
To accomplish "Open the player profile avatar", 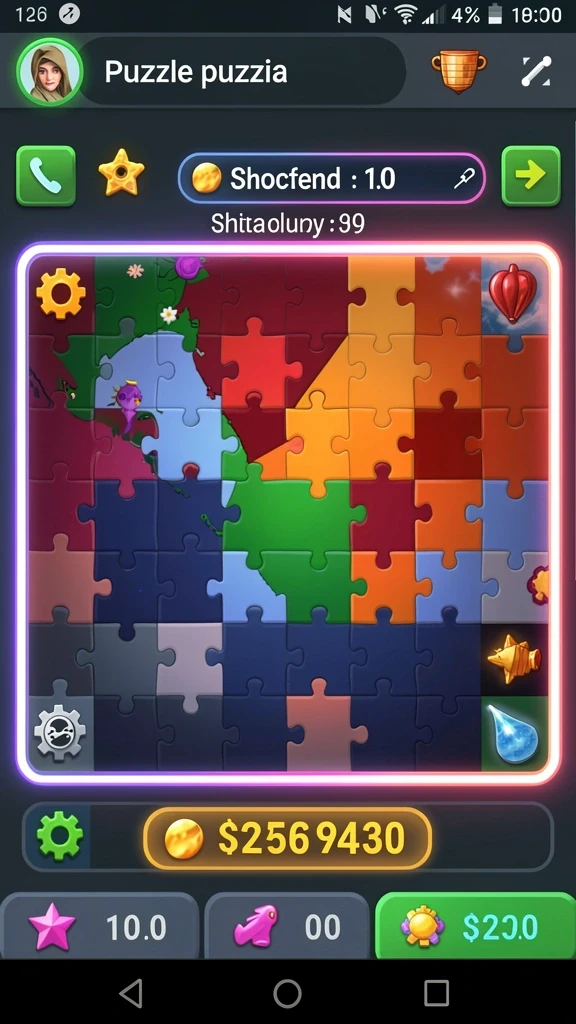I will click(50, 72).
